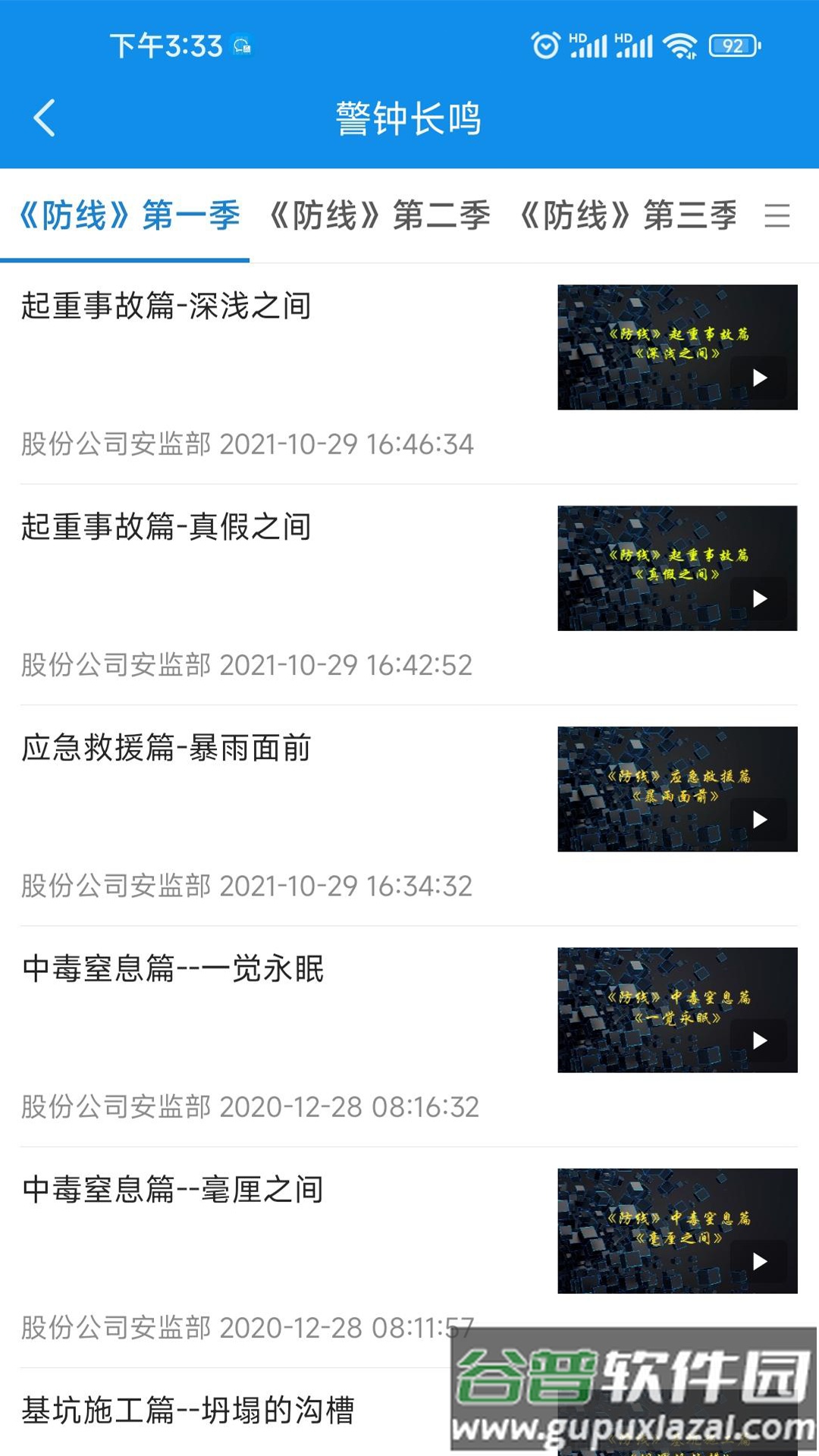This screenshot has height=1456, width=819.
Task: Open 中毒窒息篇--一觉永眠 article
Action: pos(173,968)
